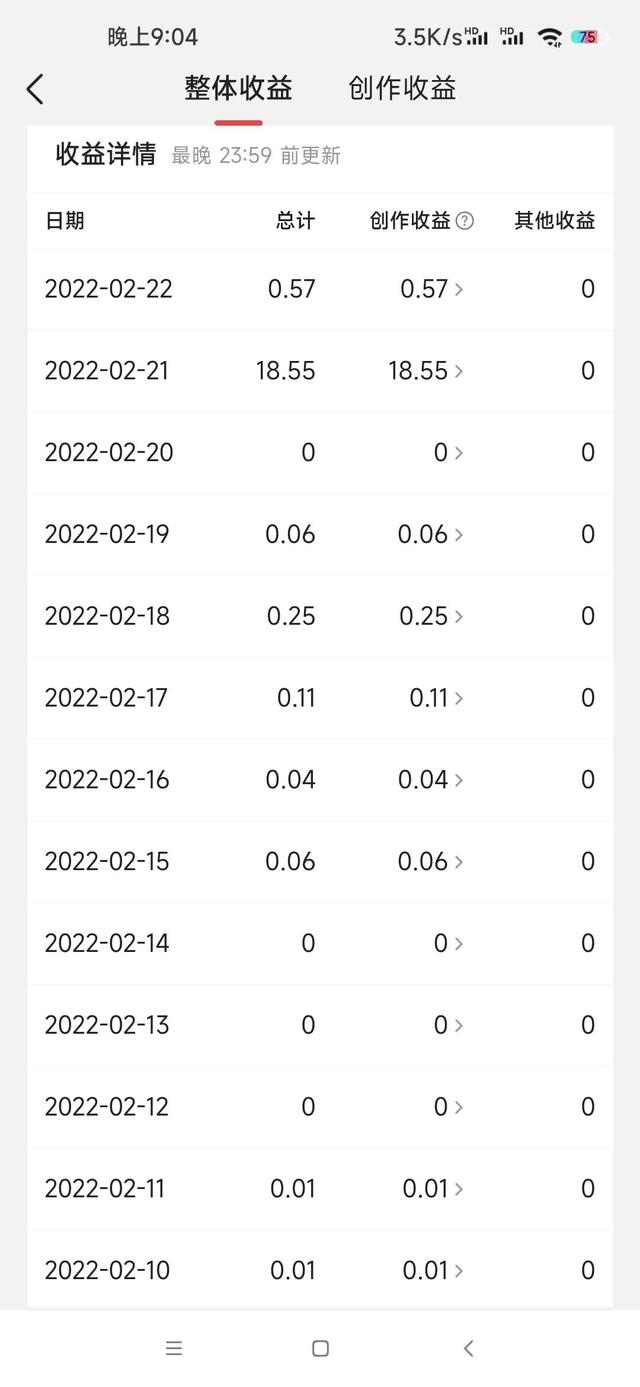Open 创作收益 details for 2022-02-22

pos(432,289)
